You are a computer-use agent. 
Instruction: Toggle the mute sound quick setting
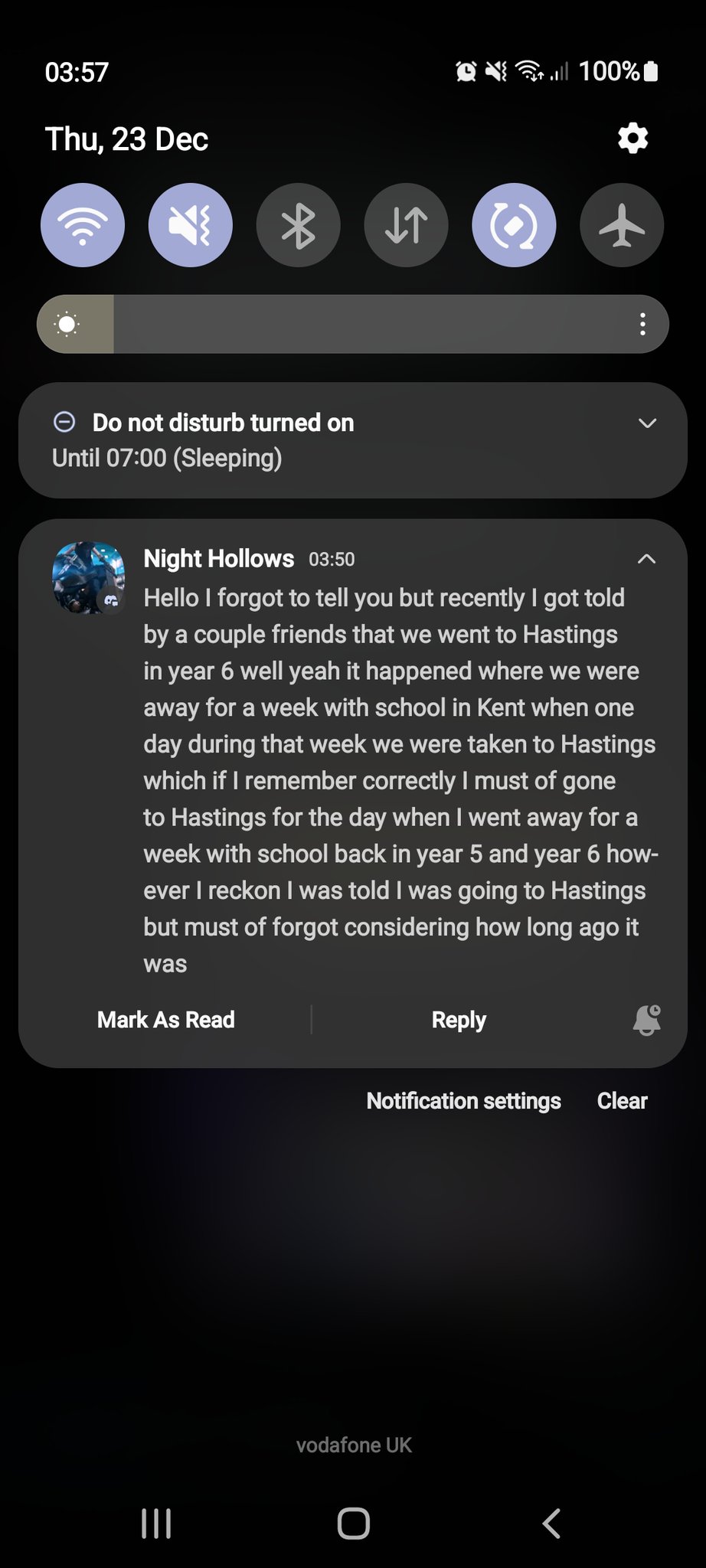191,225
